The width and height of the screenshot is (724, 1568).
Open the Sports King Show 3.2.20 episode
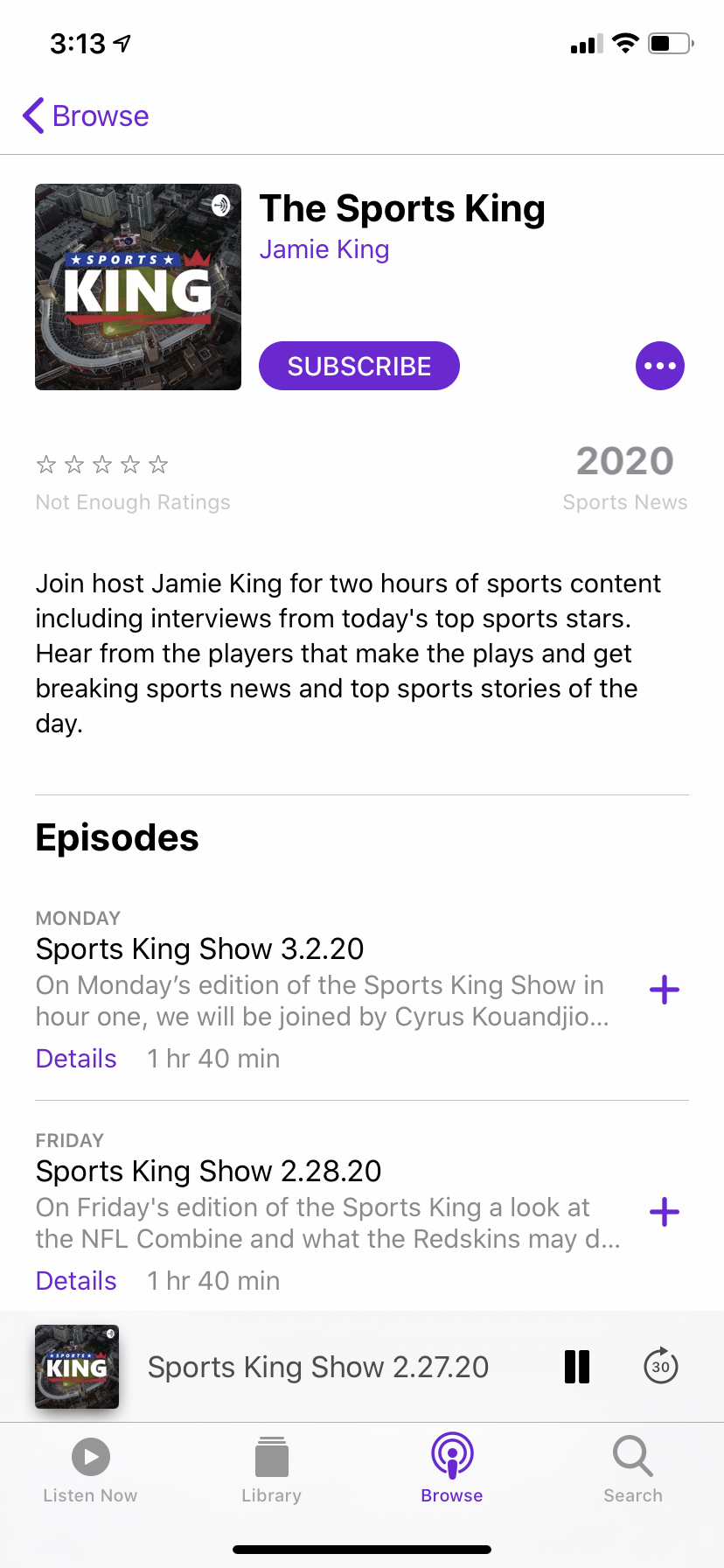(x=199, y=949)
